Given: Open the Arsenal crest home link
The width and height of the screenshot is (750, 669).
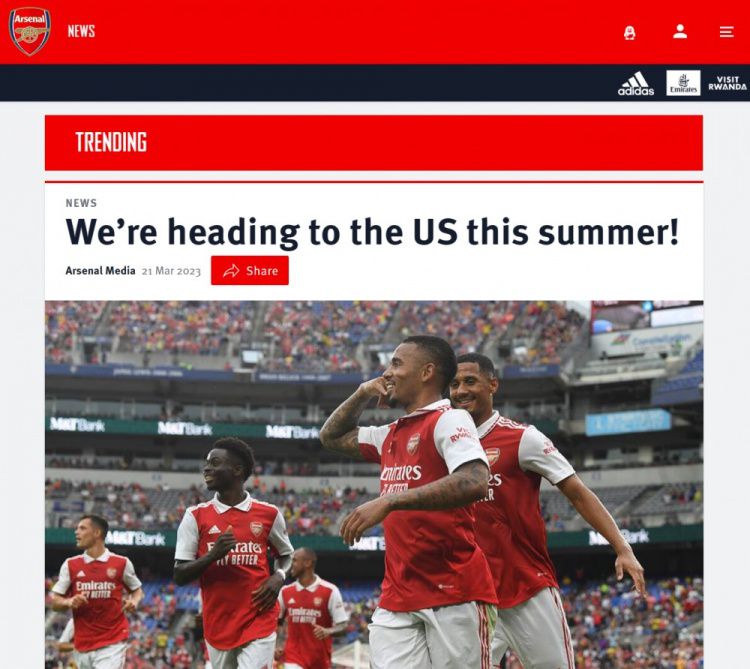Looking at the screenshot, I should (x=29, y=31).
